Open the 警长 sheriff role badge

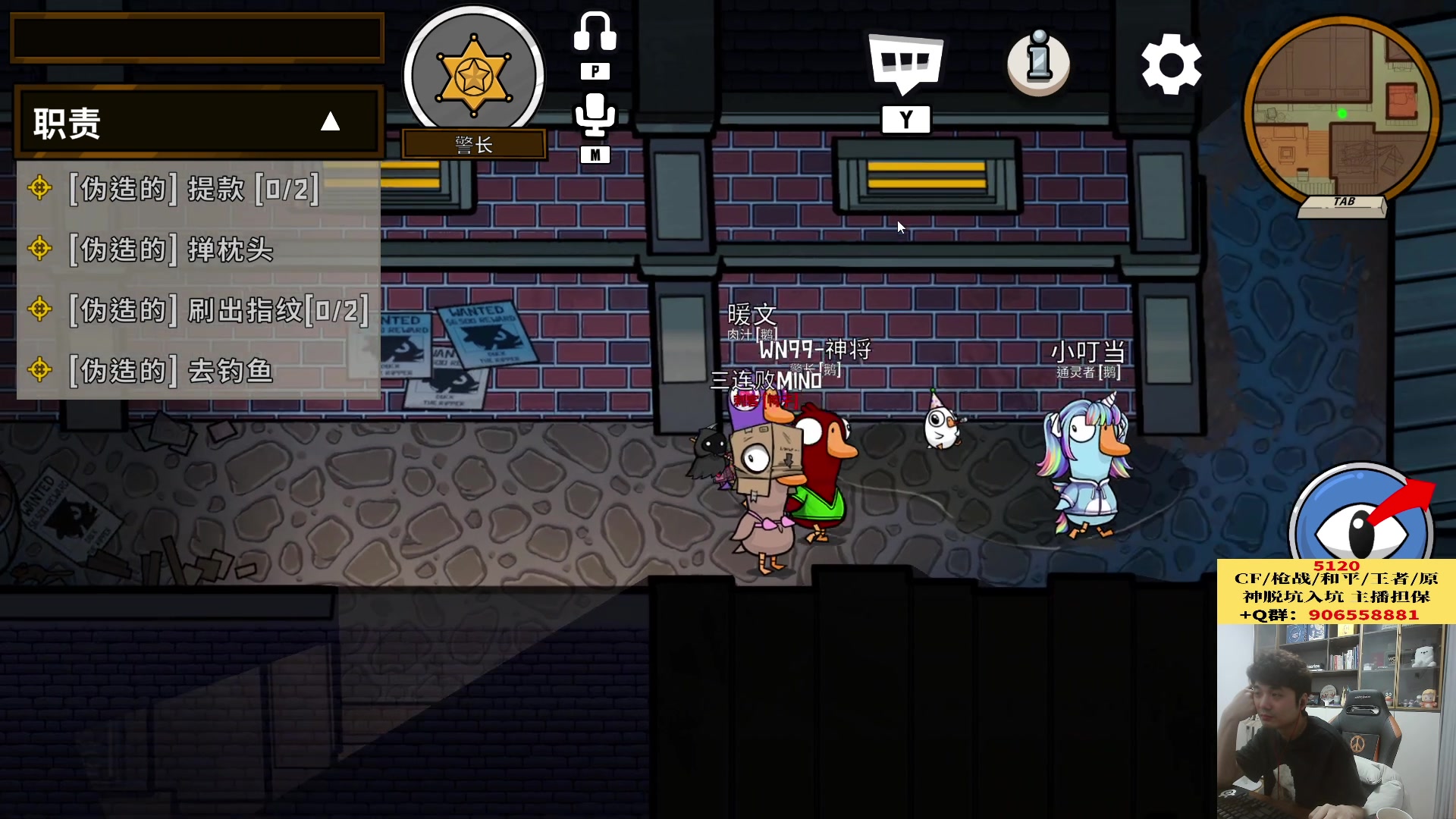pos(474,76)
